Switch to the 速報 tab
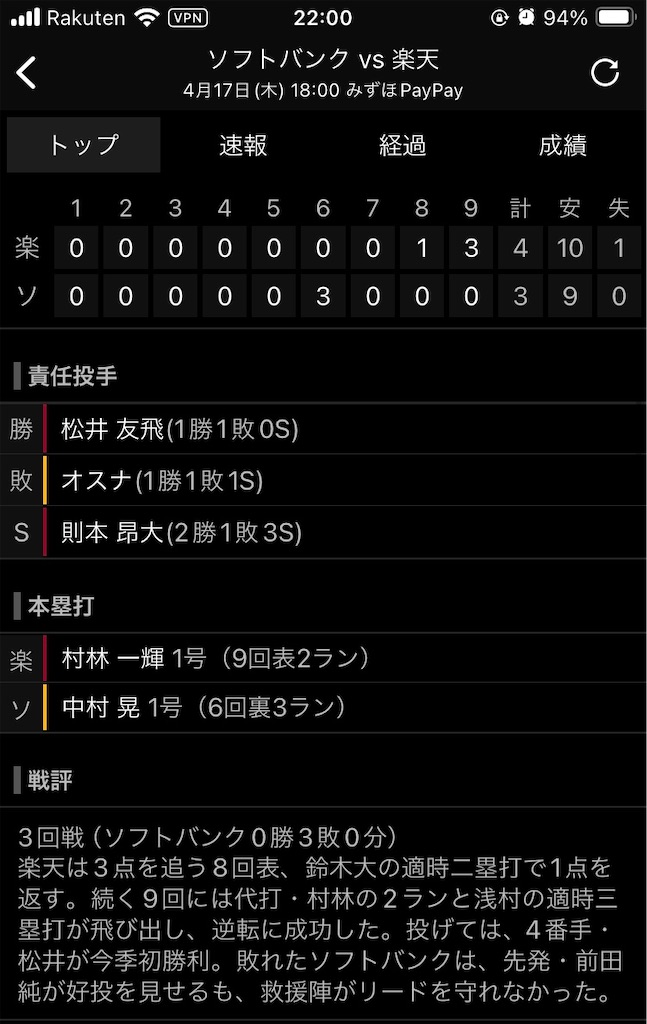Screen dimensions: 647x1024 click(x=243, y=145)
